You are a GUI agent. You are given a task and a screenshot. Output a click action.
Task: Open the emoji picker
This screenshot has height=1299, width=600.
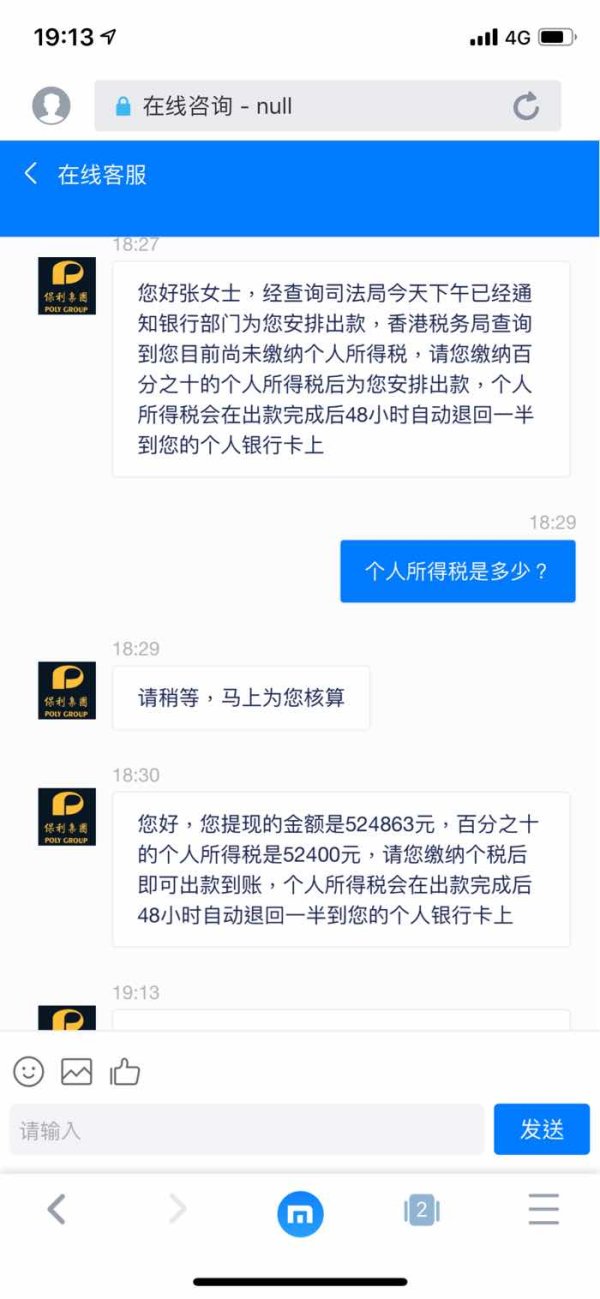29,1072
